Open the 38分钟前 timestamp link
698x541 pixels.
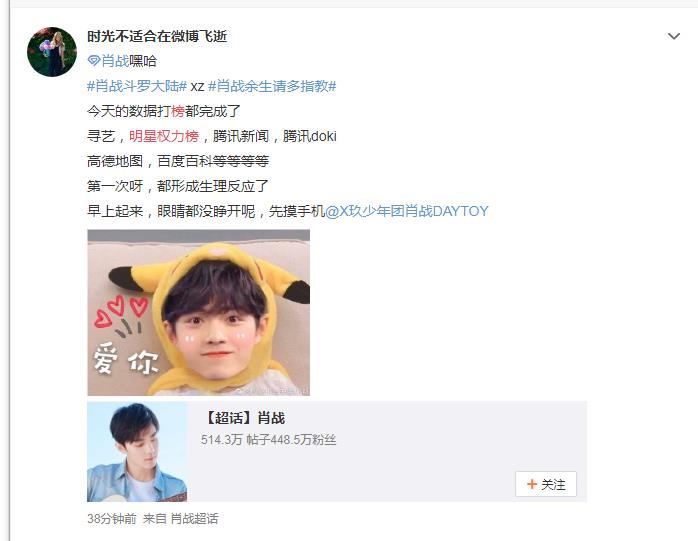111,519
